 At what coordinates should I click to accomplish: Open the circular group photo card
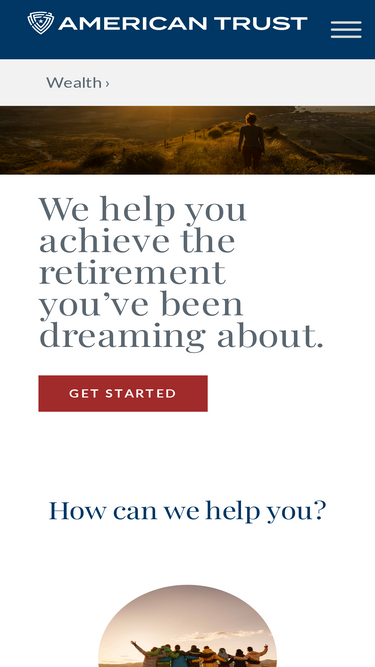(x=188, y=626)
